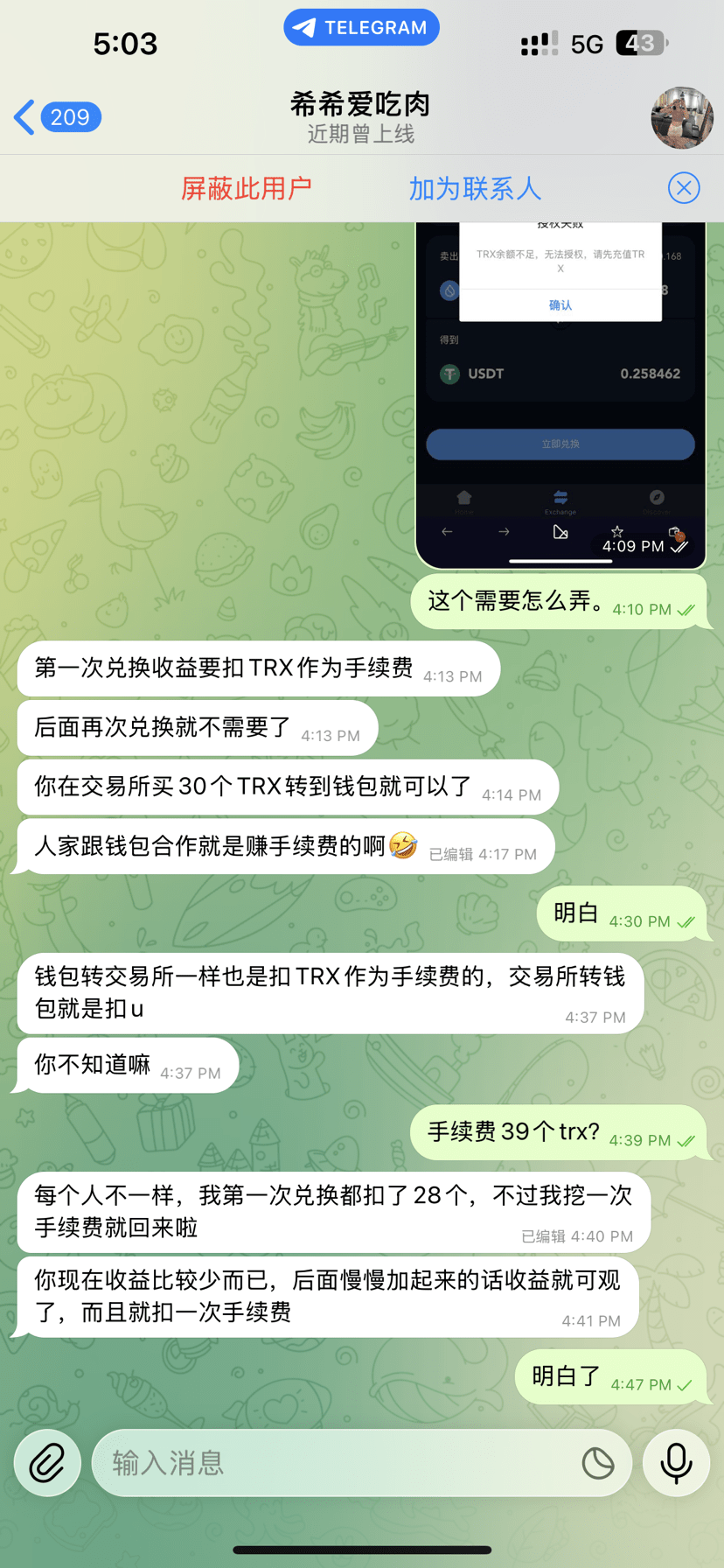Return to previous app via Telegram pill
The image size is (724, 1568).
[361, 27]
